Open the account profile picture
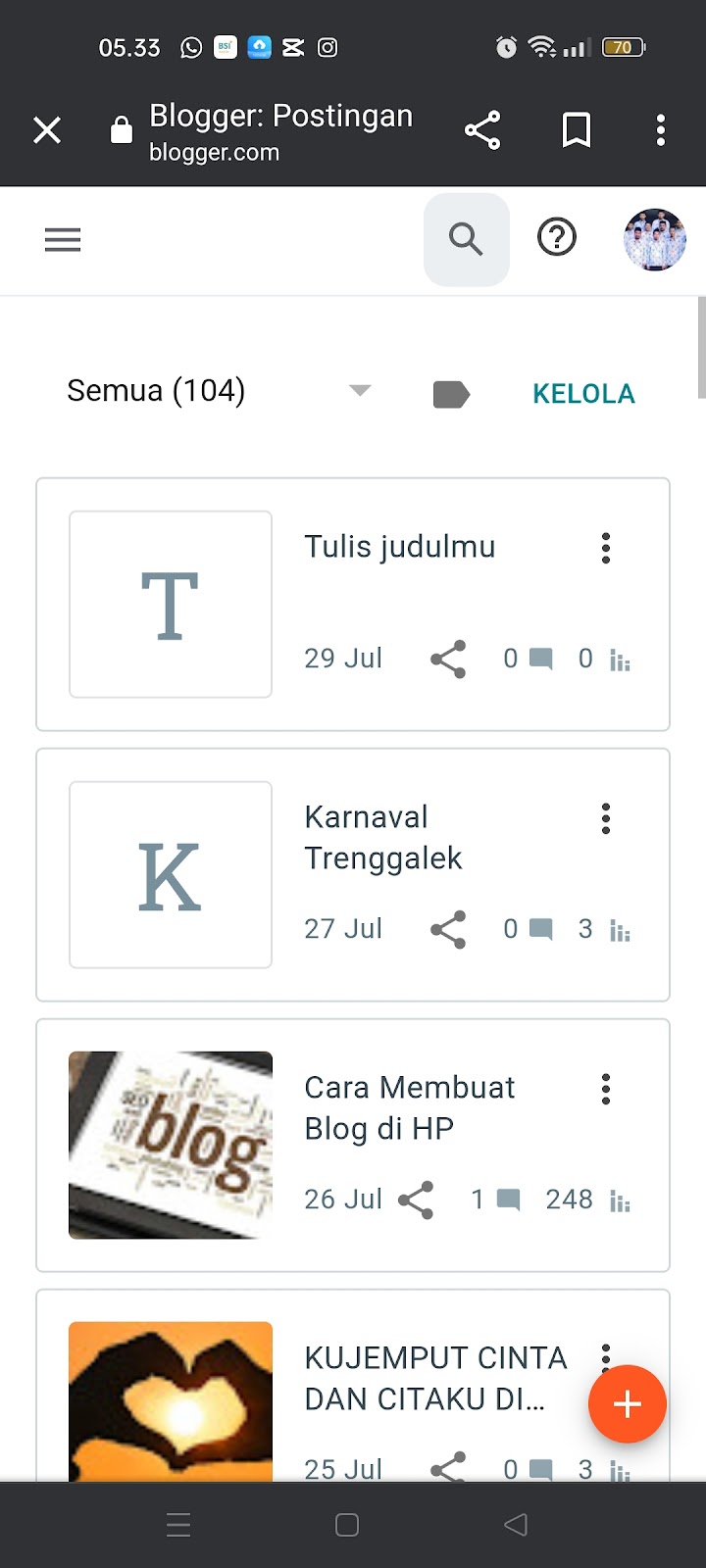 (654, 239)
